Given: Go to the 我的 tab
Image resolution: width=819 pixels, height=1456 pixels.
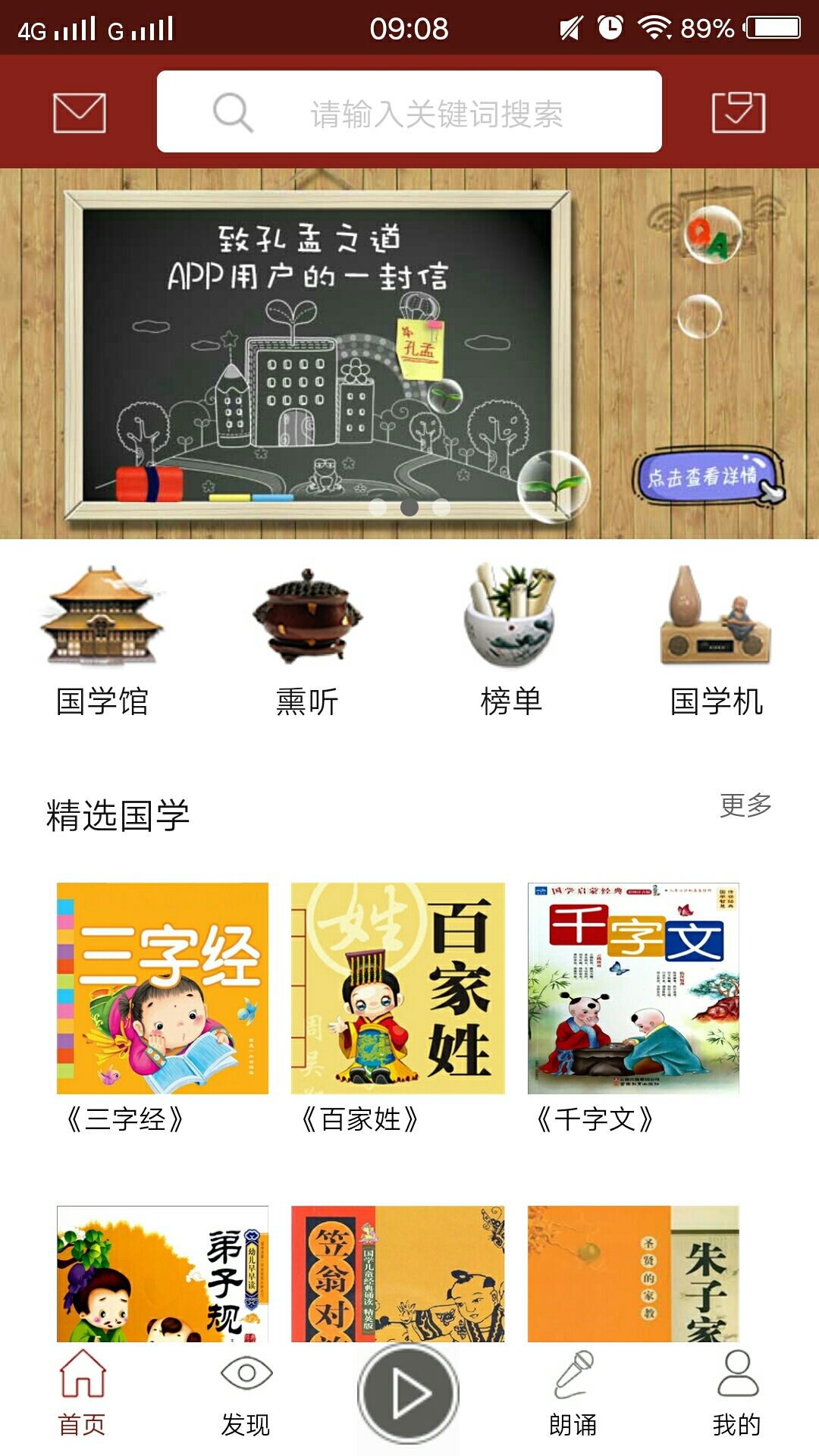Looking at the screenshot, I should pos(736,1394).
